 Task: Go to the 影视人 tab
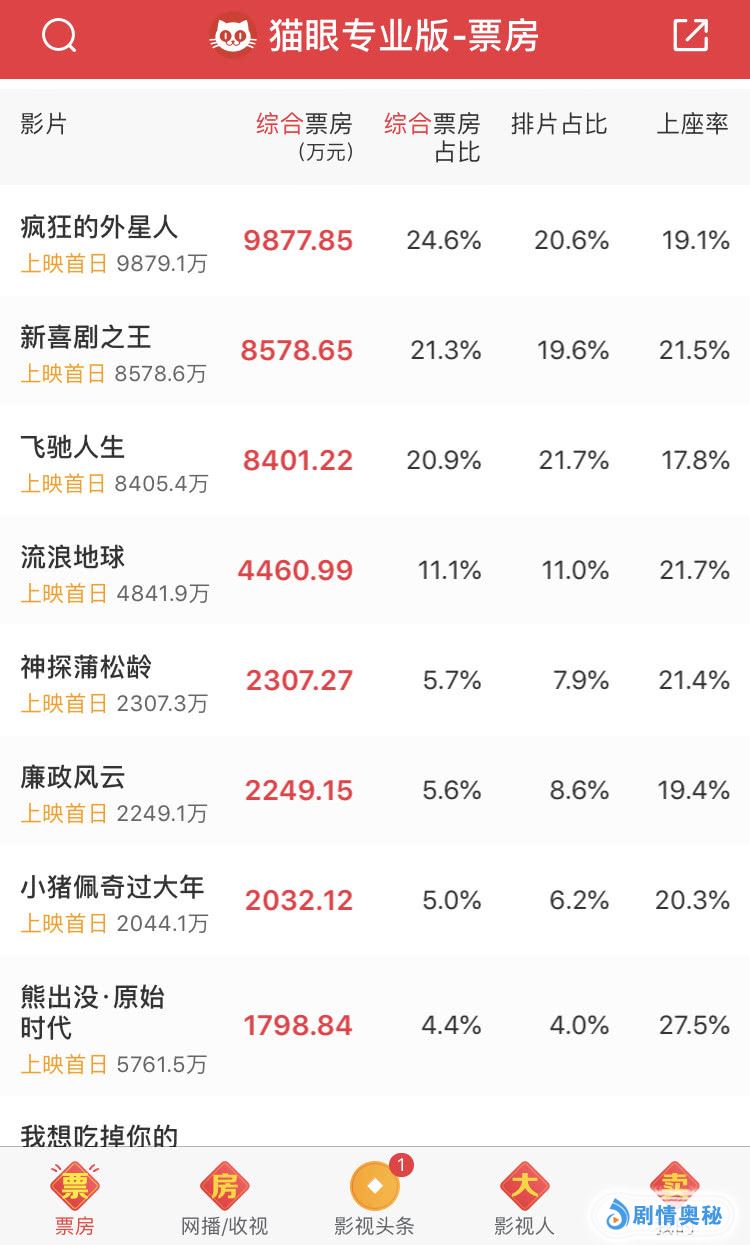click(x=524, y=1199)
